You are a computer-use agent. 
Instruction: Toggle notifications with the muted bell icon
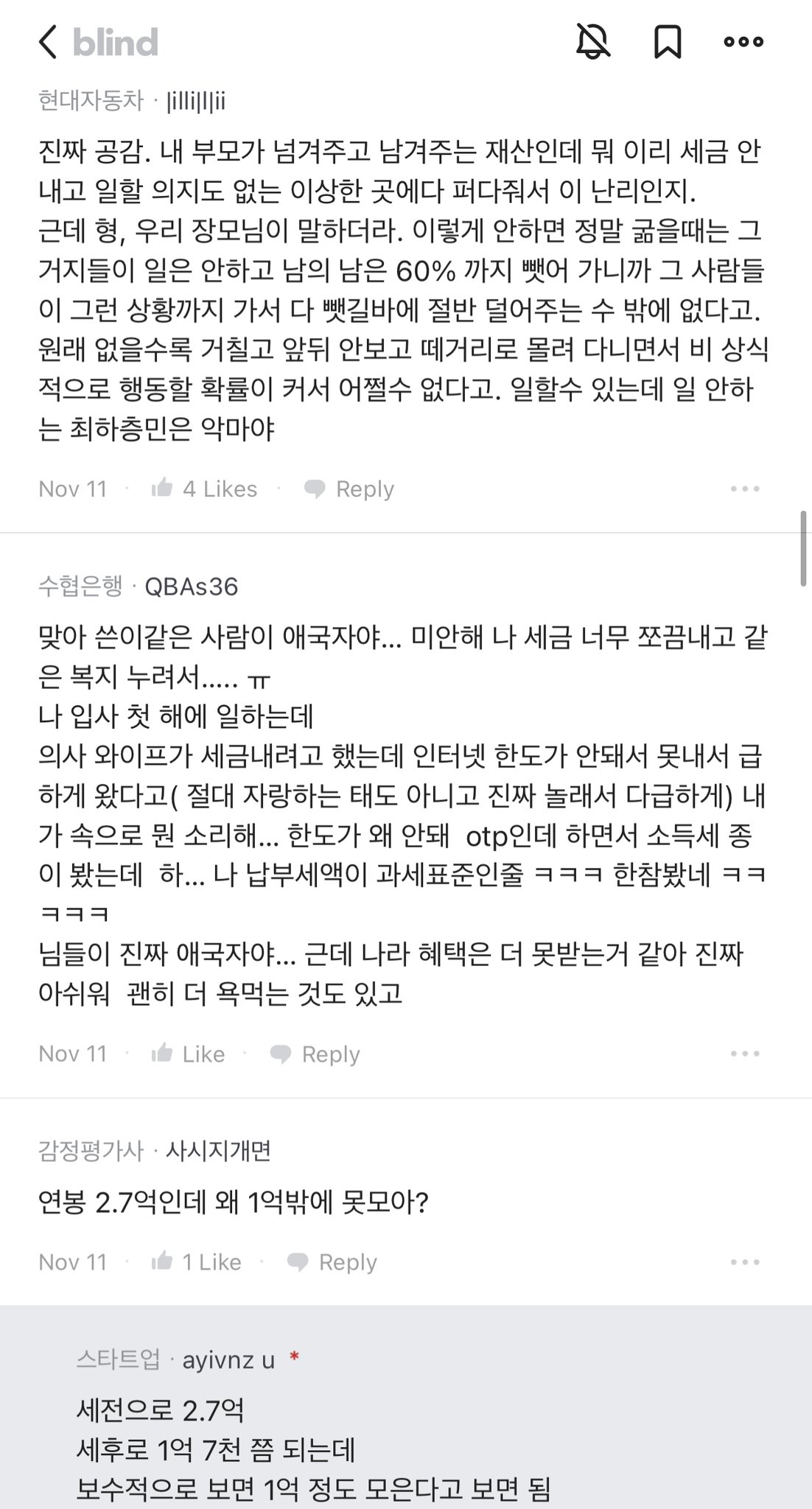593,41
